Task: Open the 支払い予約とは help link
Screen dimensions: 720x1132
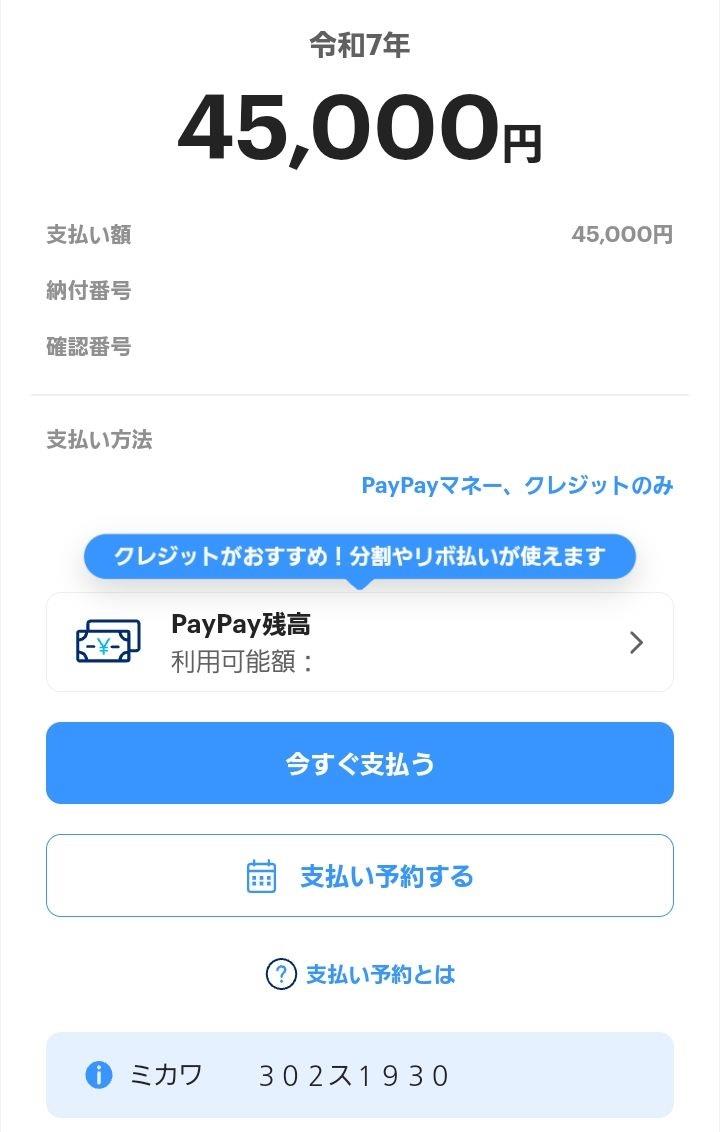Action: [361, 974]
